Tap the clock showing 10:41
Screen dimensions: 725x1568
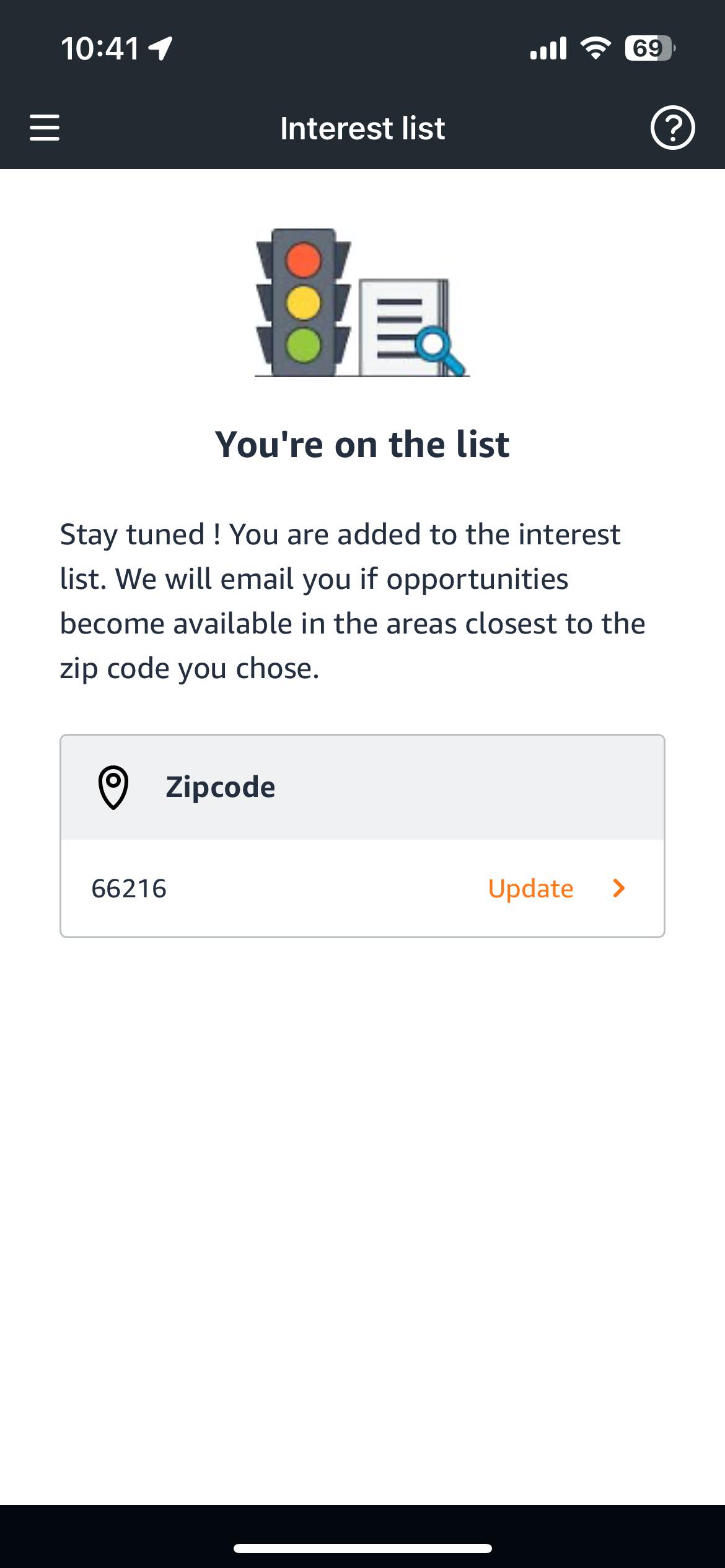(x=99, y=47)
